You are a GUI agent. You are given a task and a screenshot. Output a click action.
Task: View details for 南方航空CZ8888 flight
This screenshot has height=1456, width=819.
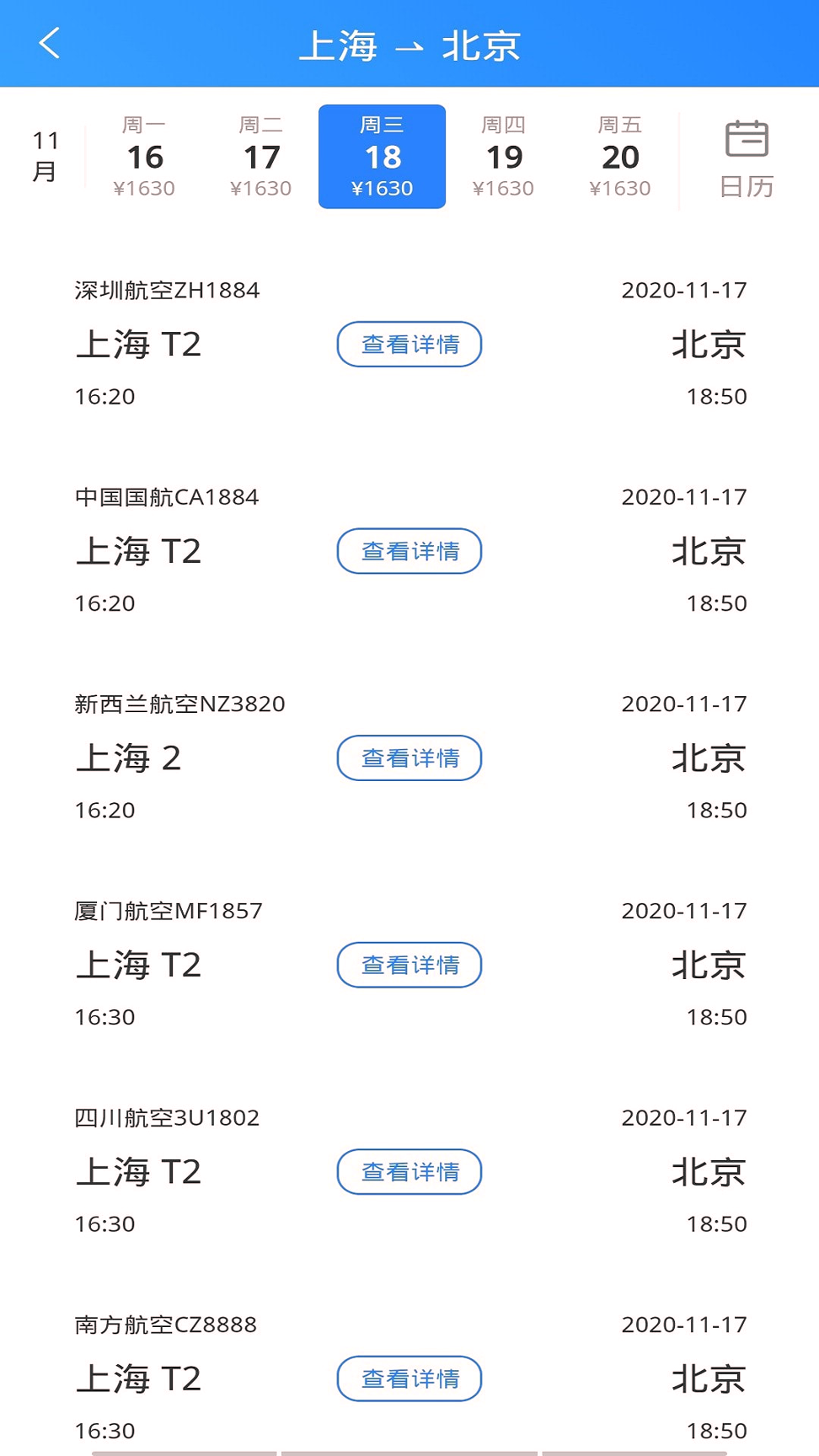[409, 1378]
